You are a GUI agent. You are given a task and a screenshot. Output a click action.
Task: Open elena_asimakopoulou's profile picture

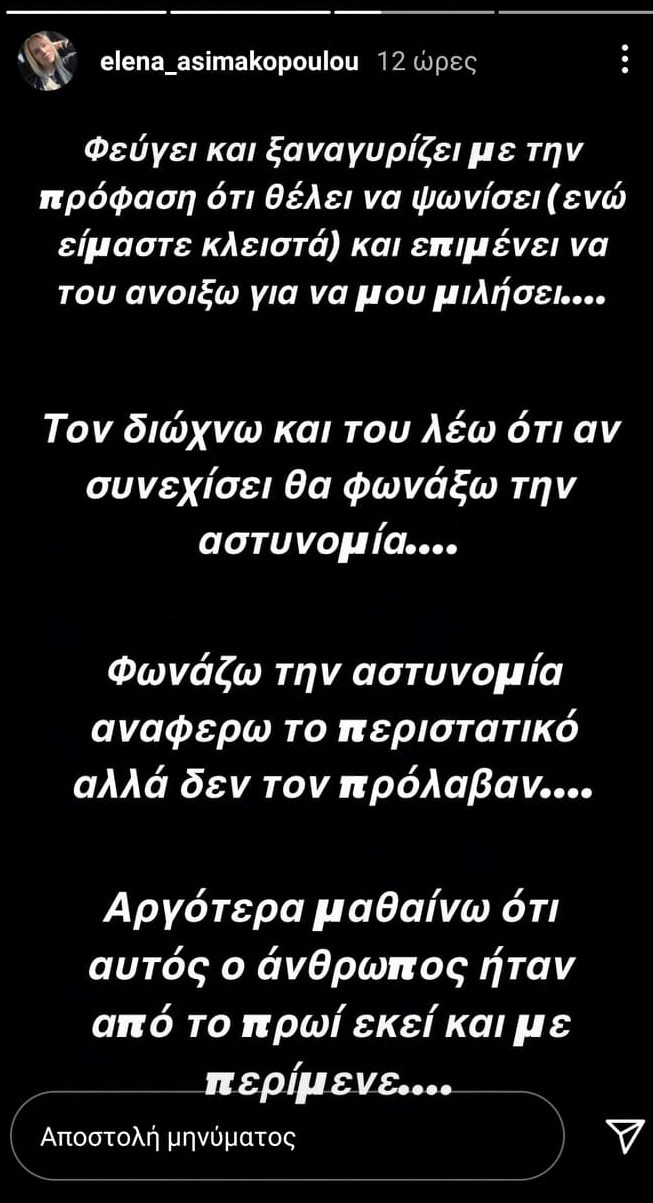tap(48, 62)
